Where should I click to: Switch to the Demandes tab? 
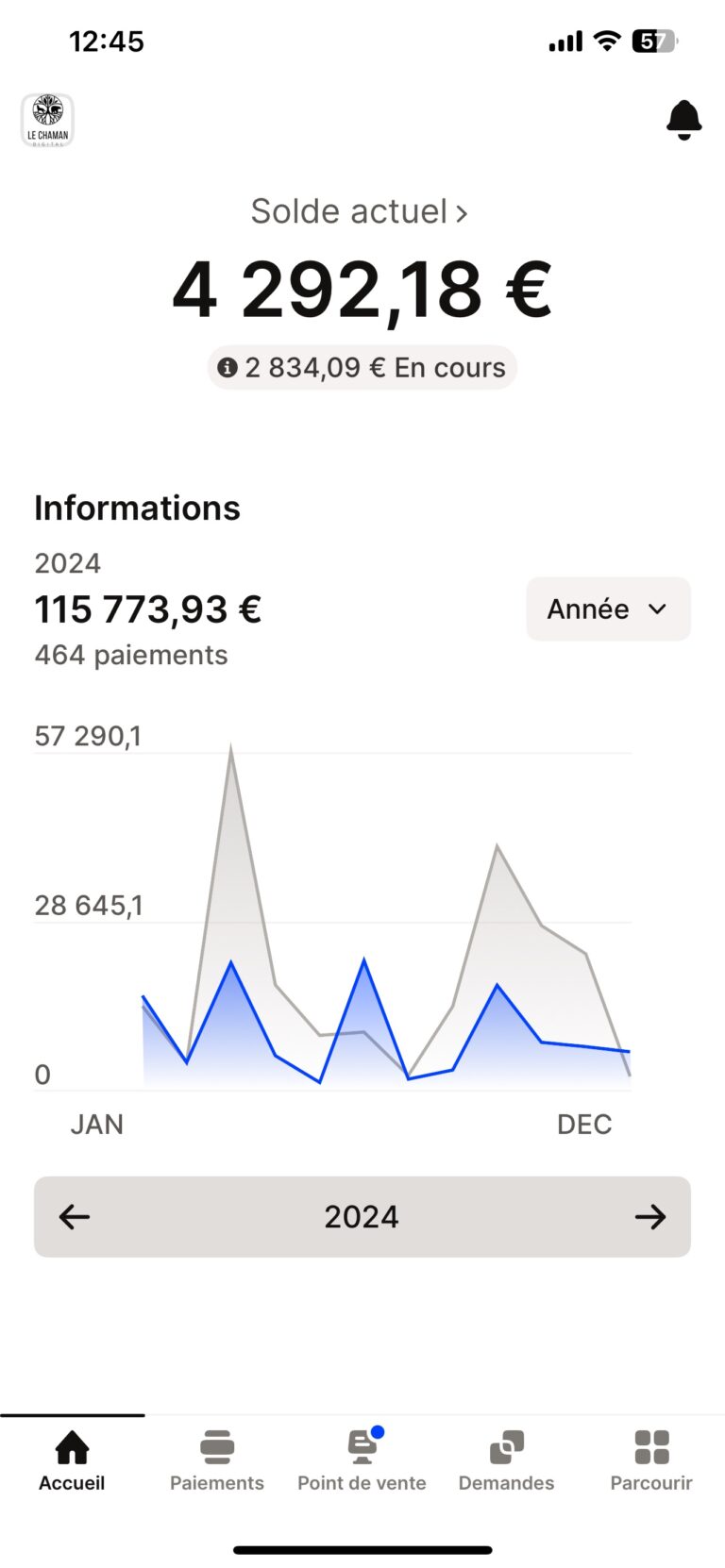pyautogui.click(x=506, y=1460)
